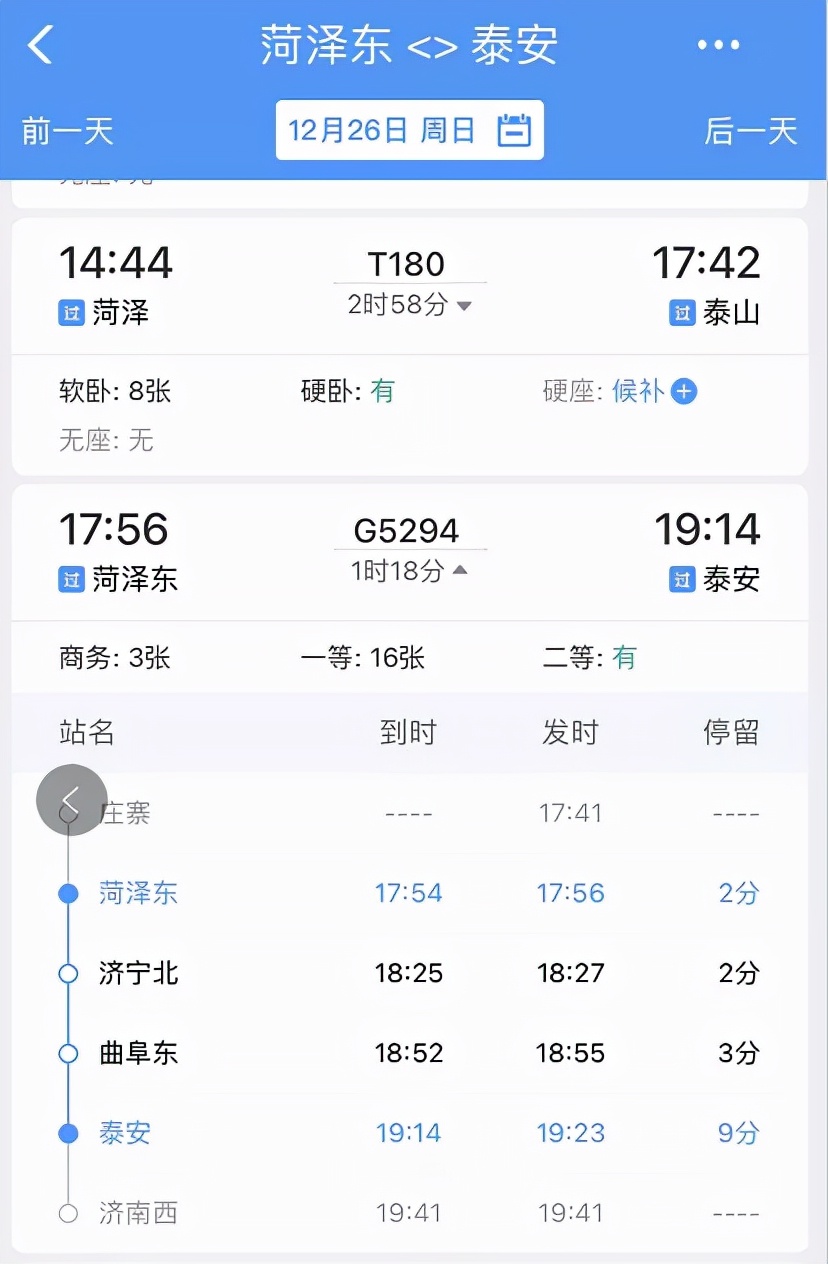This screenshot has width=828, height=1264.
Task: Collapse the G5294 stop list via 1时18分
Action: 409,571
